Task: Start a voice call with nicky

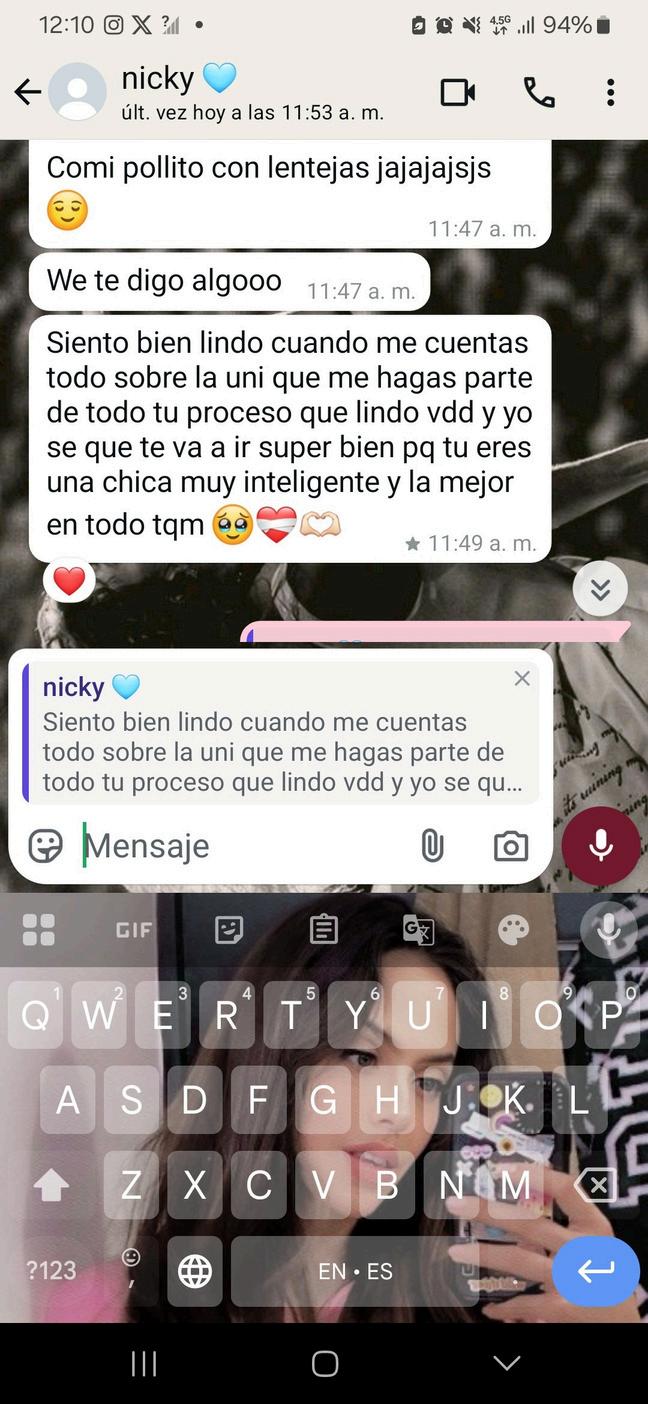Action: click(539, 92)
